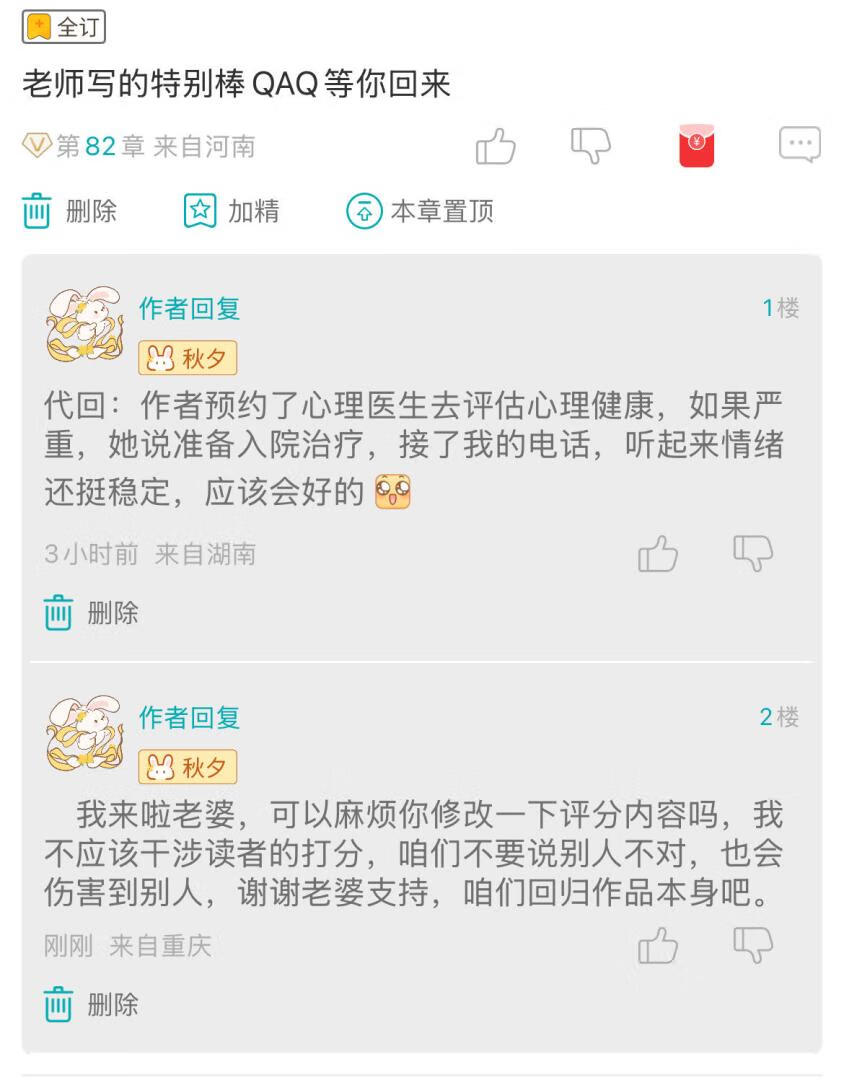Open the rabbit avatar on the 1楼 reply
Image resolution: width=844 pixels, height=1080 pixels.
[85, 324]
